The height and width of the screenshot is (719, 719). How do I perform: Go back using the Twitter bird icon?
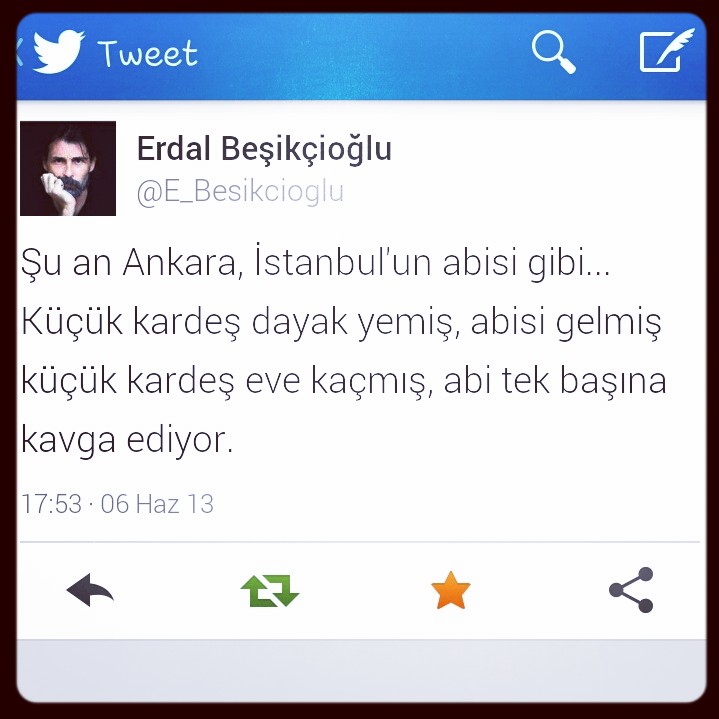point(58,51)
